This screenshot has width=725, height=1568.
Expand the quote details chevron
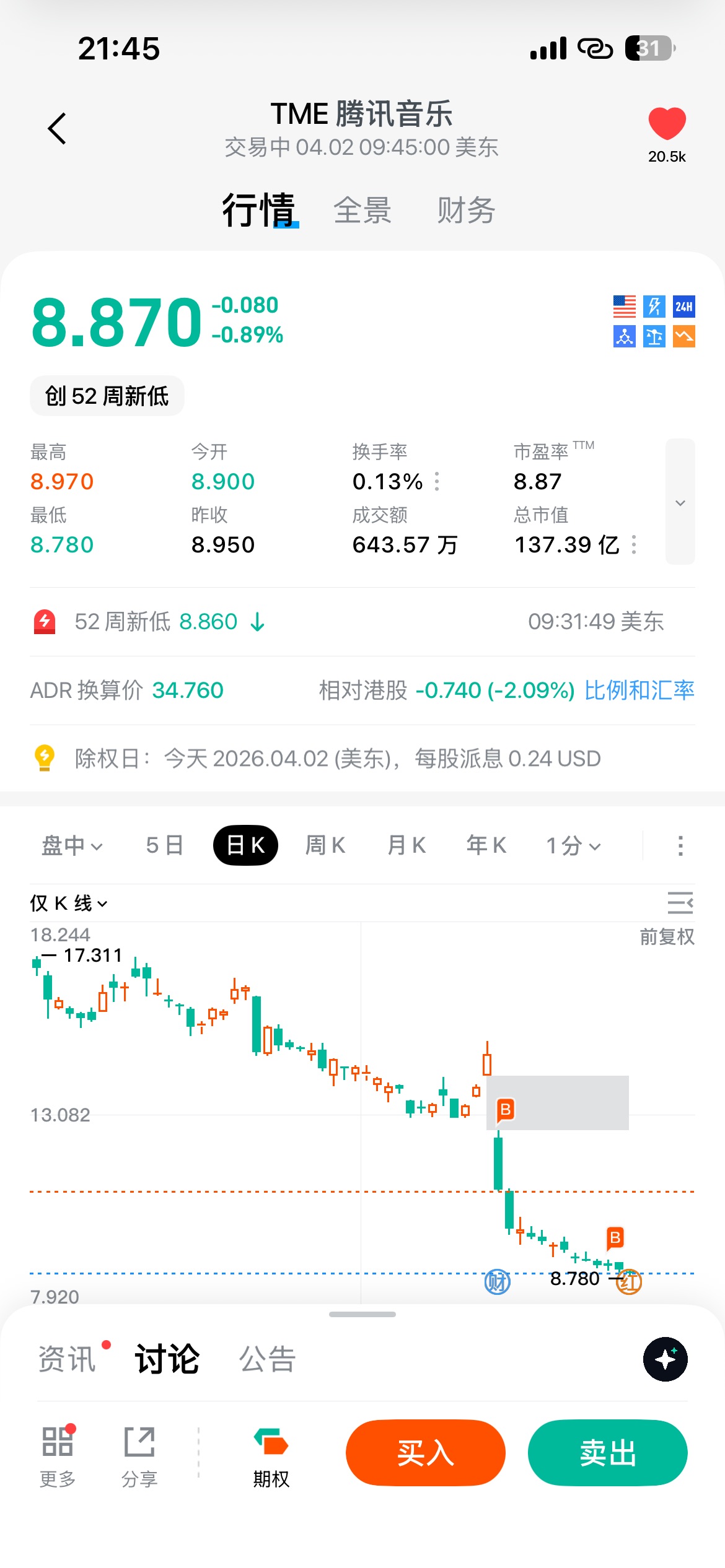(680, 502)
